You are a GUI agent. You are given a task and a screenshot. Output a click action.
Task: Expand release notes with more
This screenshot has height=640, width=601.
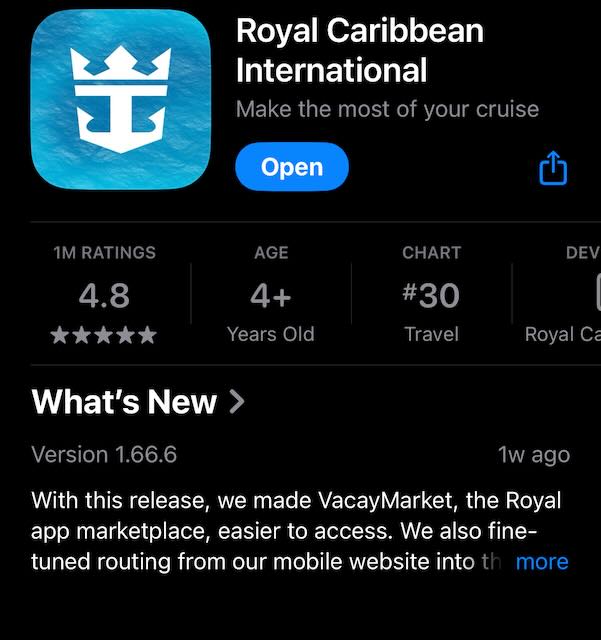(x=541, y=562)
